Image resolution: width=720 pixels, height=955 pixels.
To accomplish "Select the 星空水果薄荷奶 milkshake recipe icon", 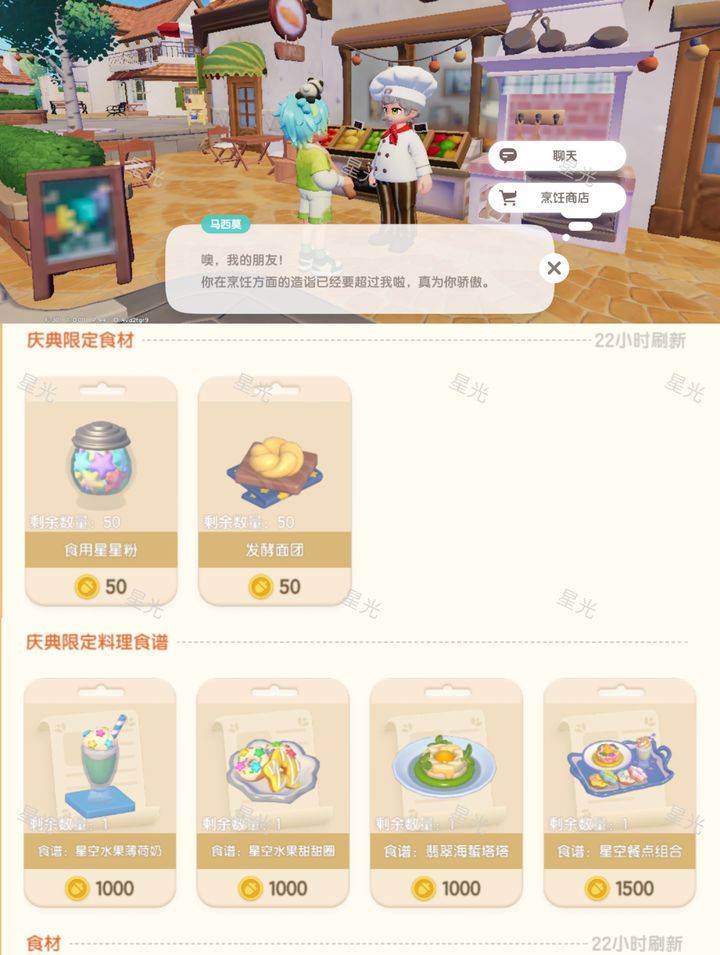I will tap(99, 764).
